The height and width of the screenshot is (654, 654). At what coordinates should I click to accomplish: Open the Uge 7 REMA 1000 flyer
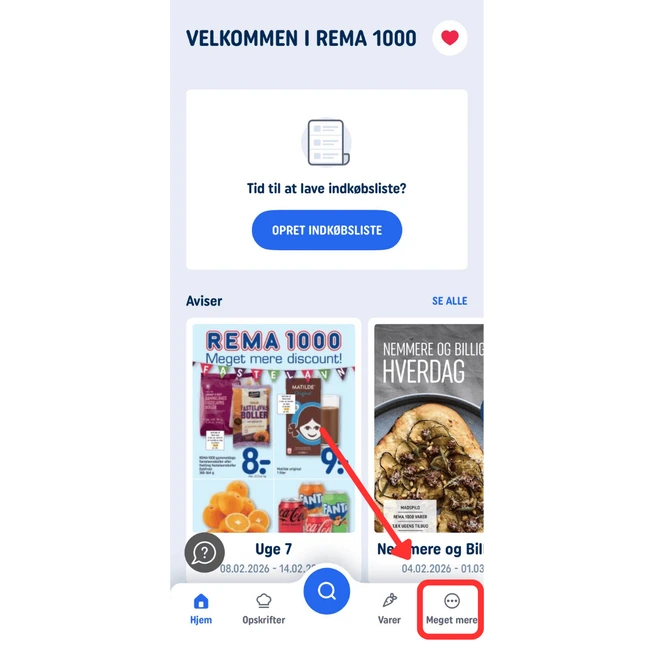coord(274,430)
